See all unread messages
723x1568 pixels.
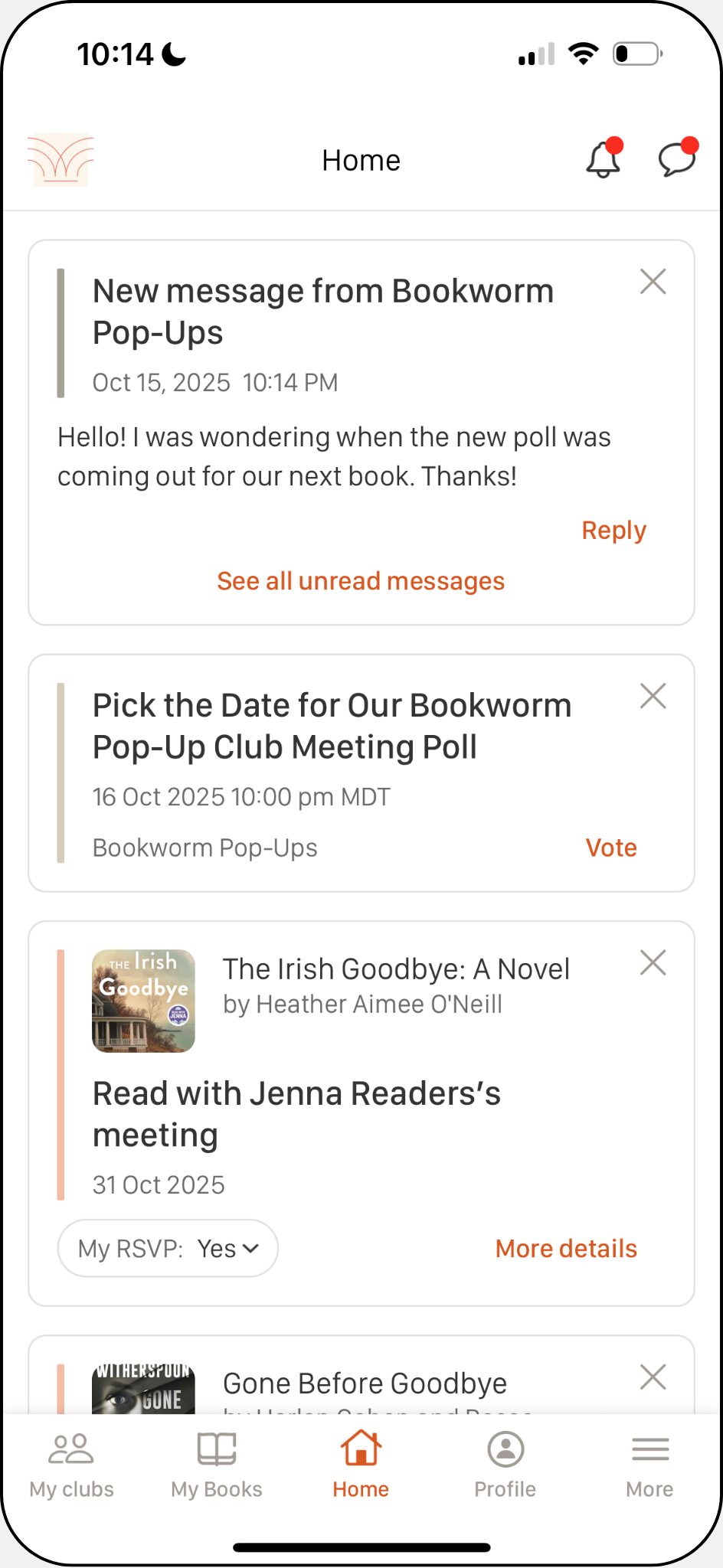361,581
